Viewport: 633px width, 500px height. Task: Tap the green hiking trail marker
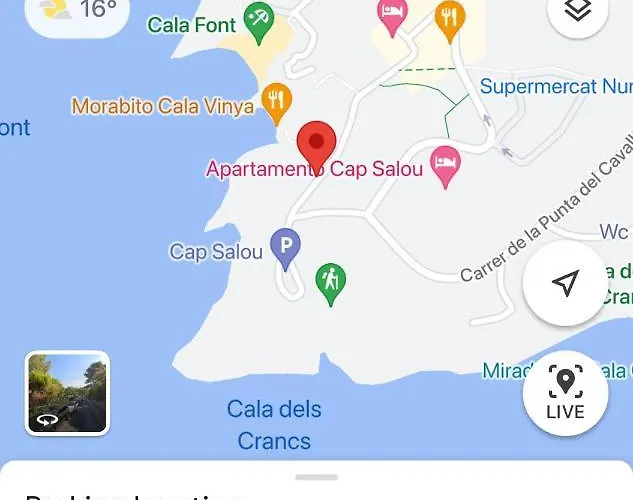coord(330,281)
